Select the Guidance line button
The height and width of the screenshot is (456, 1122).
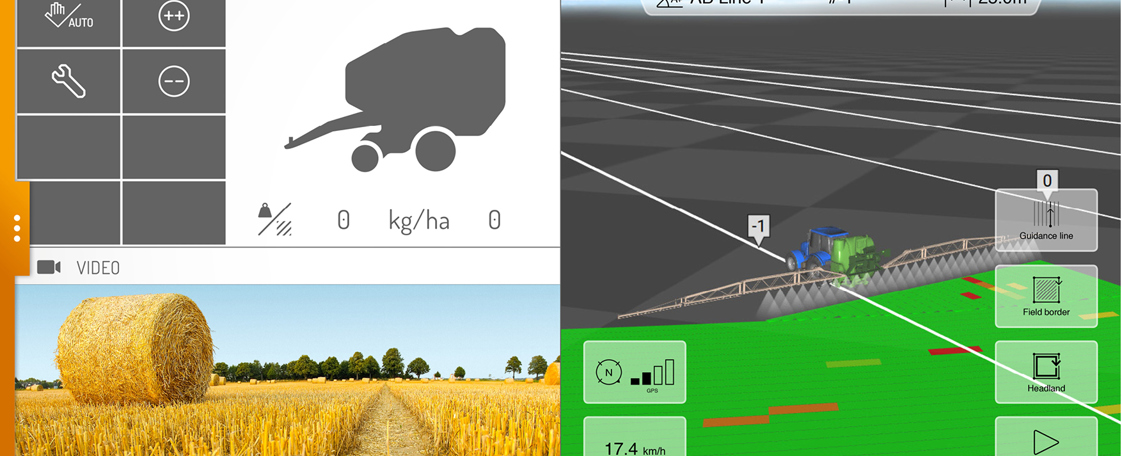1046,220
